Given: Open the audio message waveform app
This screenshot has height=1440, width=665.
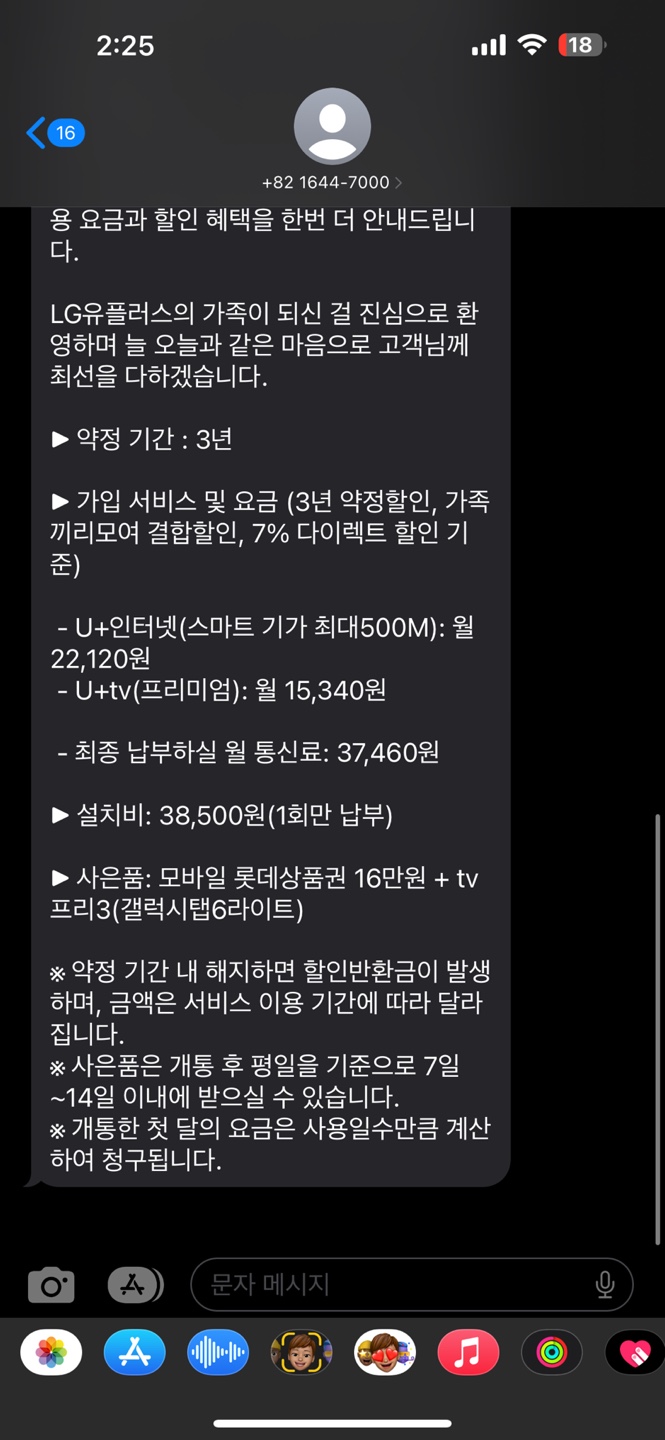Looking at the screenshot, I should point(218,1354).
